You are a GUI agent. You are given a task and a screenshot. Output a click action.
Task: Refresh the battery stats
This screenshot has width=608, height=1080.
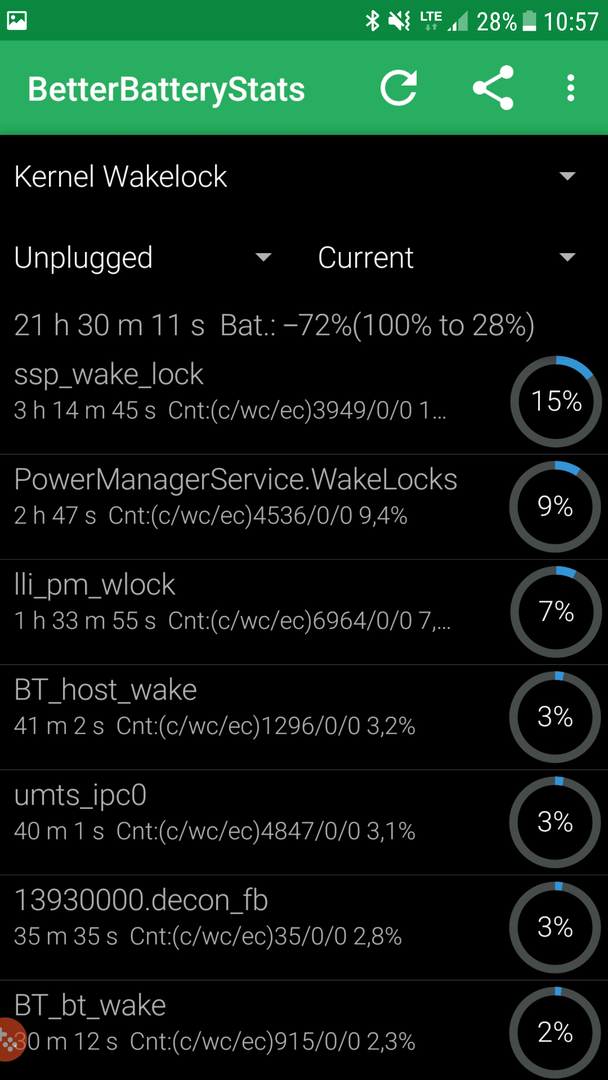click(399, 88)
